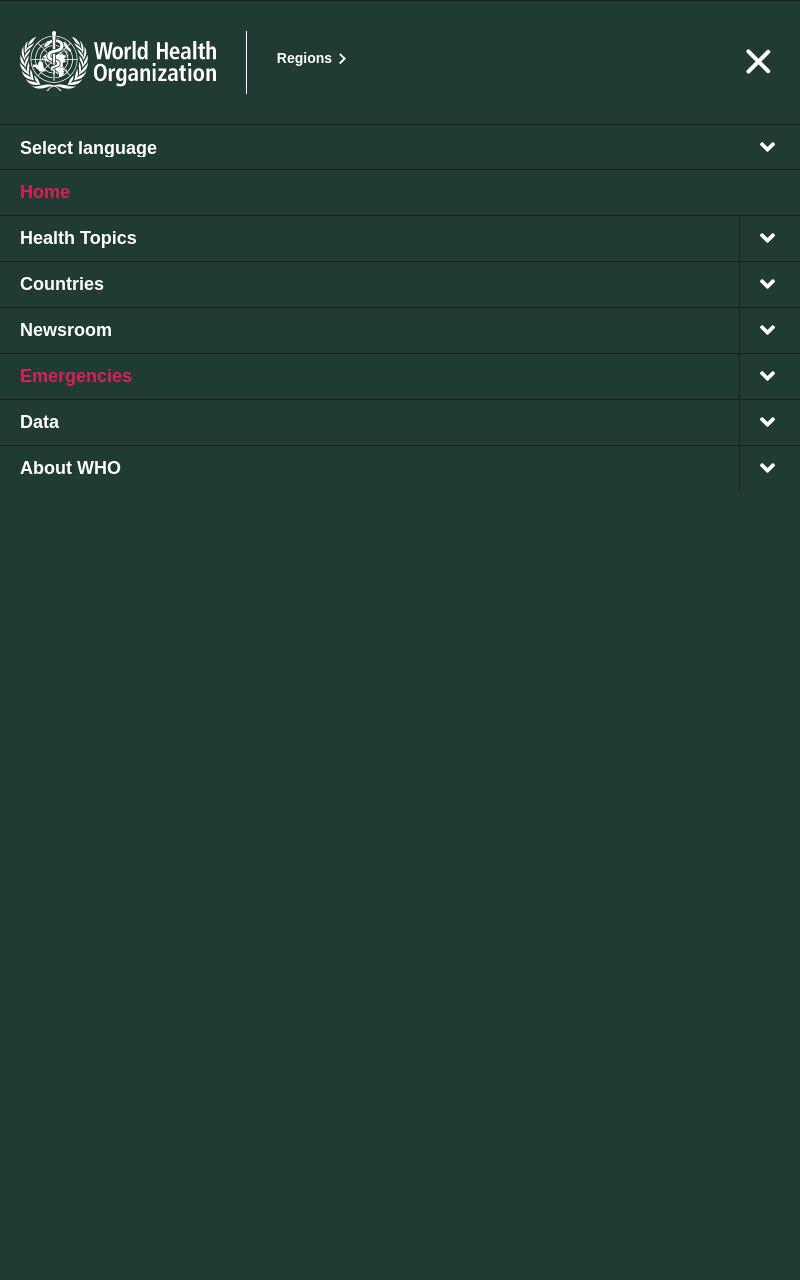
Task: Open the Regions link
Action: [x=311, y=59]
